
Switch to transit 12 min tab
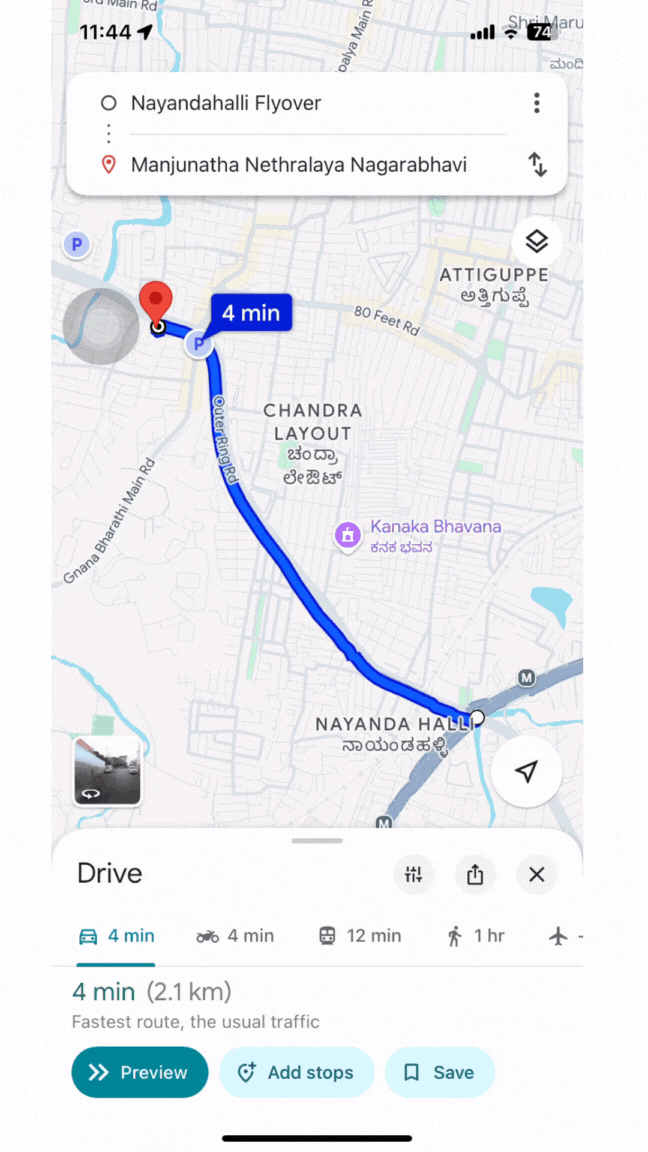[x=359, y=936]
